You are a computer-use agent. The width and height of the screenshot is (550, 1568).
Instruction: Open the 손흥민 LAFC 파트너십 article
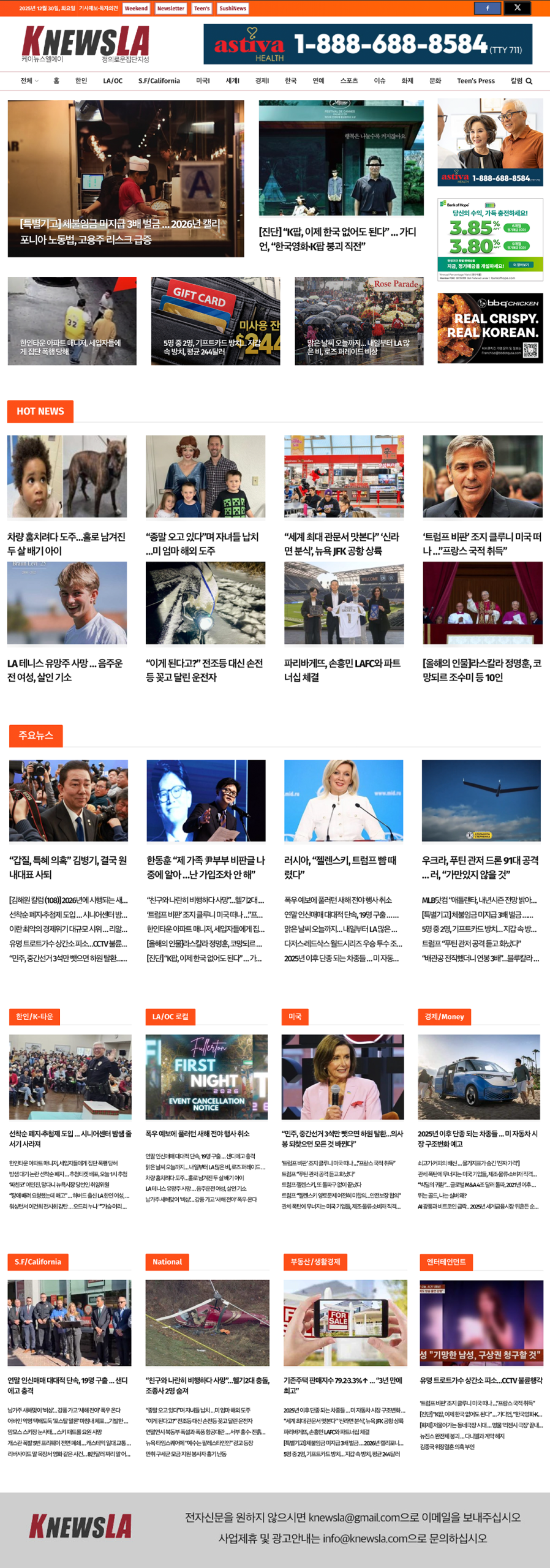(x=343, y=669)
